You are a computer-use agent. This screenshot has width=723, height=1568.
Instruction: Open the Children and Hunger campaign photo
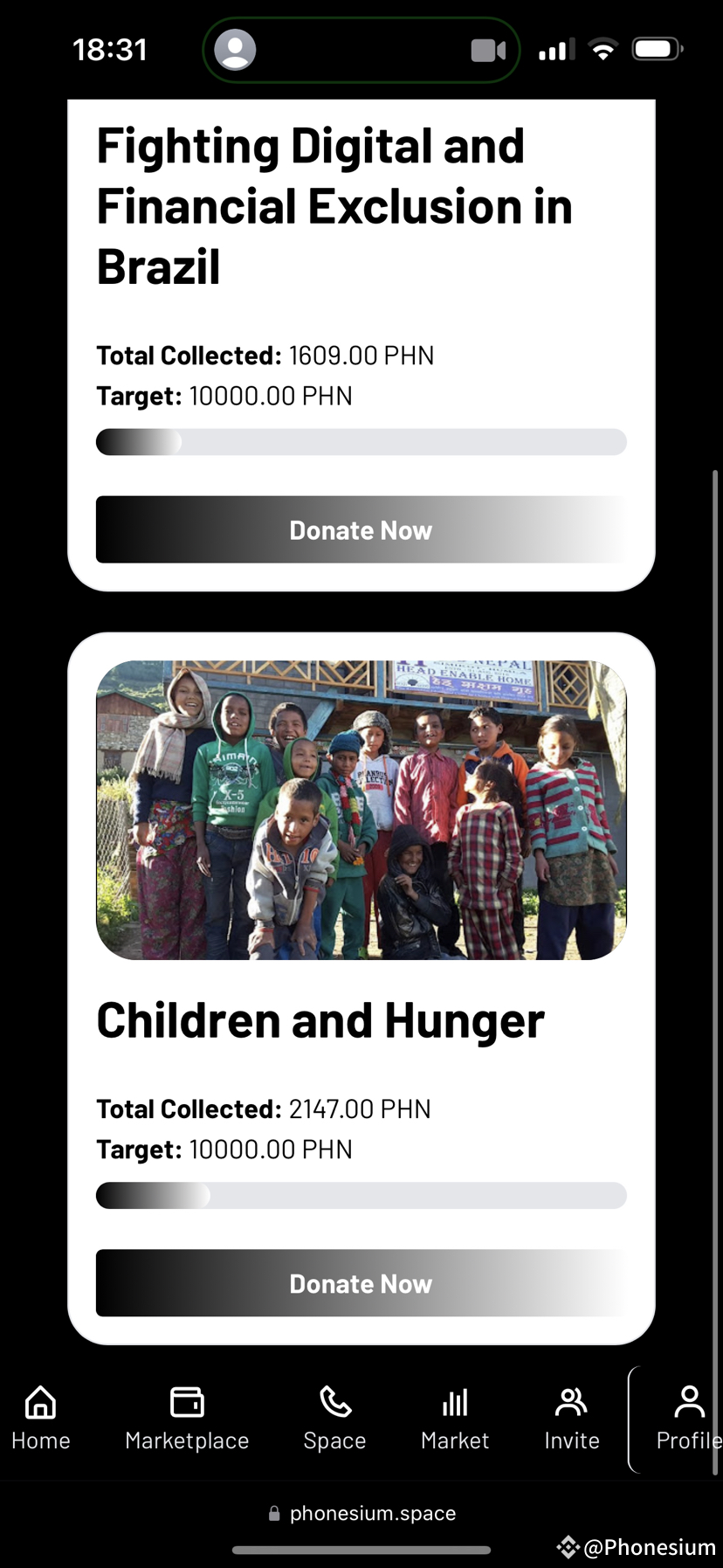tap(361, 810)
